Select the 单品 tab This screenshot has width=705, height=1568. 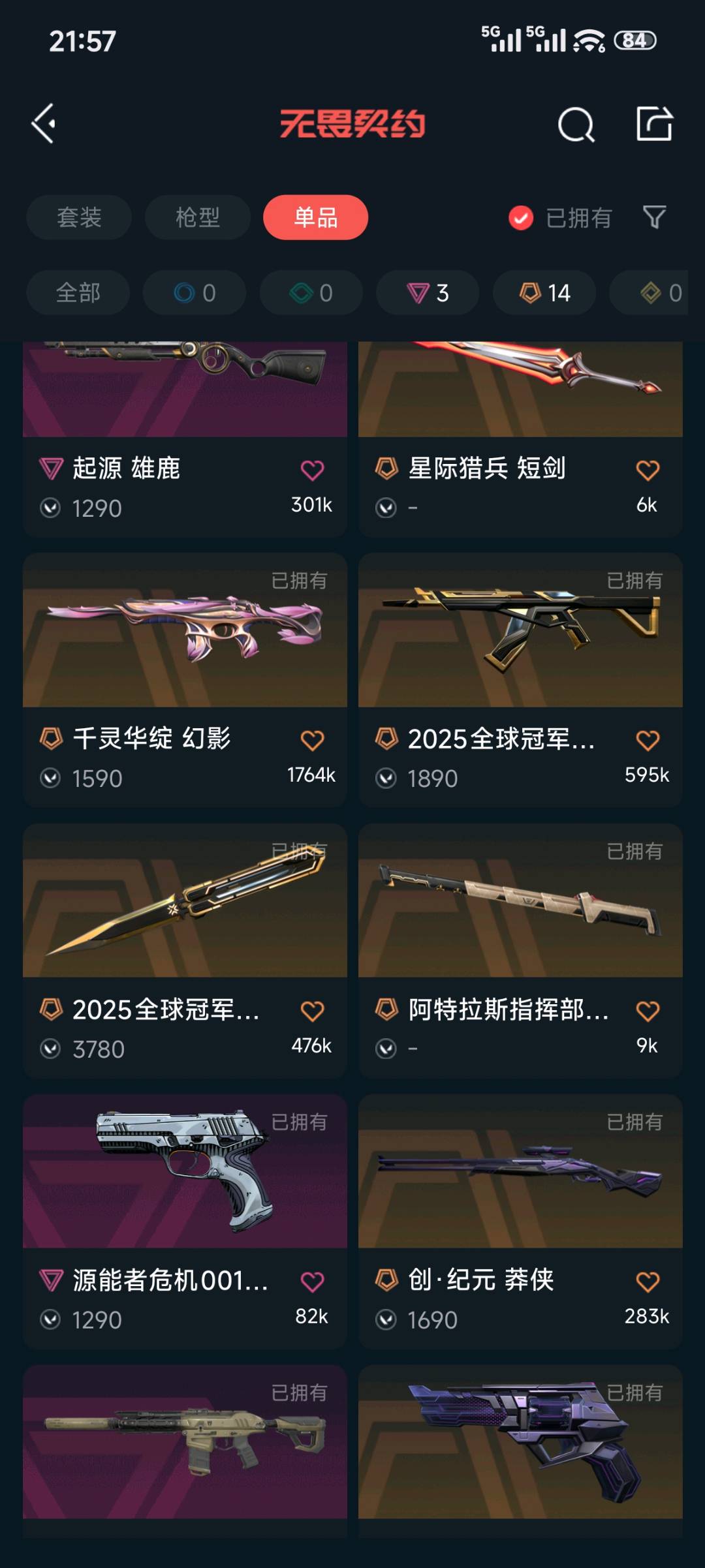coord(315,217)
